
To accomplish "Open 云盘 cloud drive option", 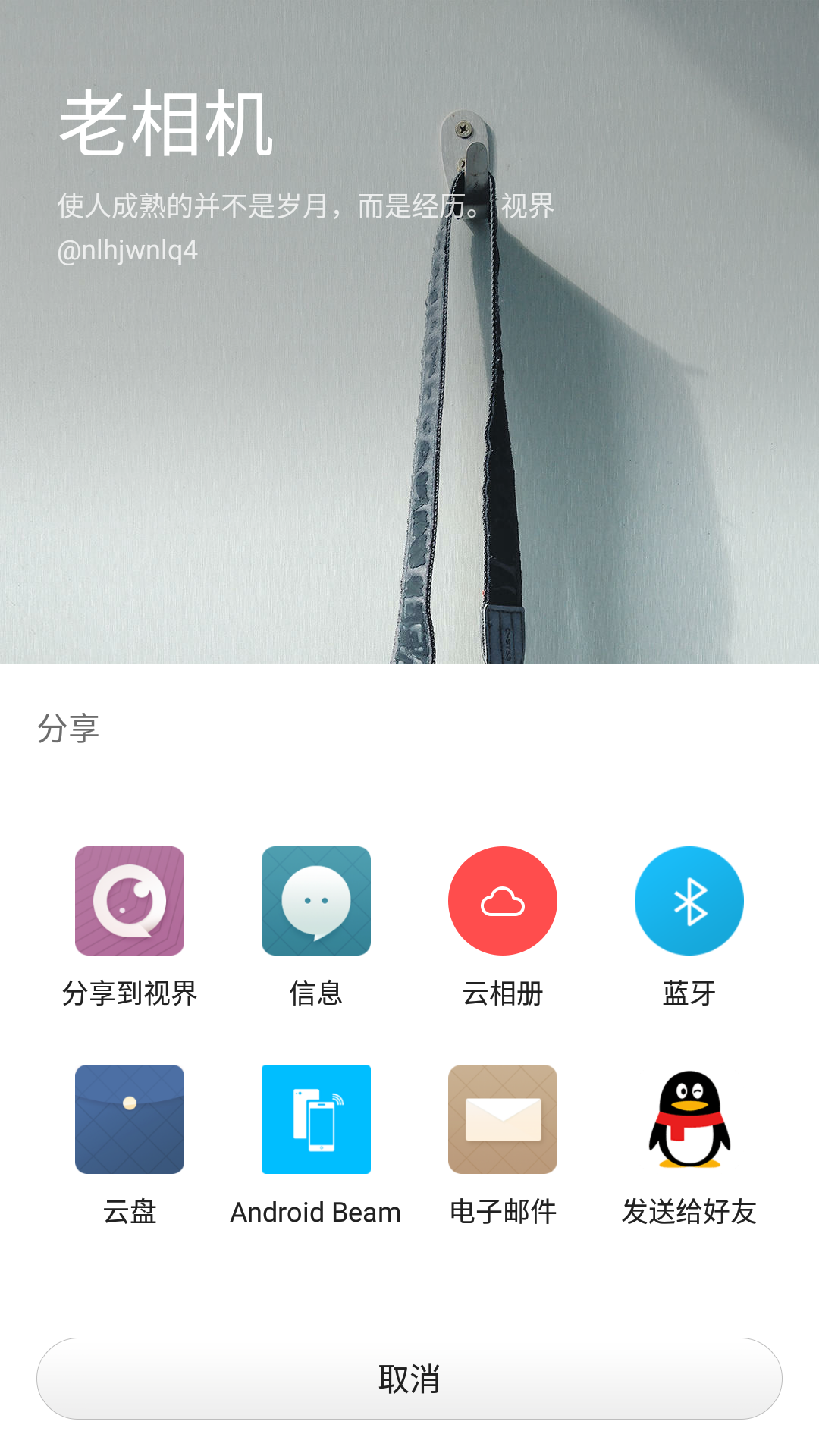I will pos(130,1119).
